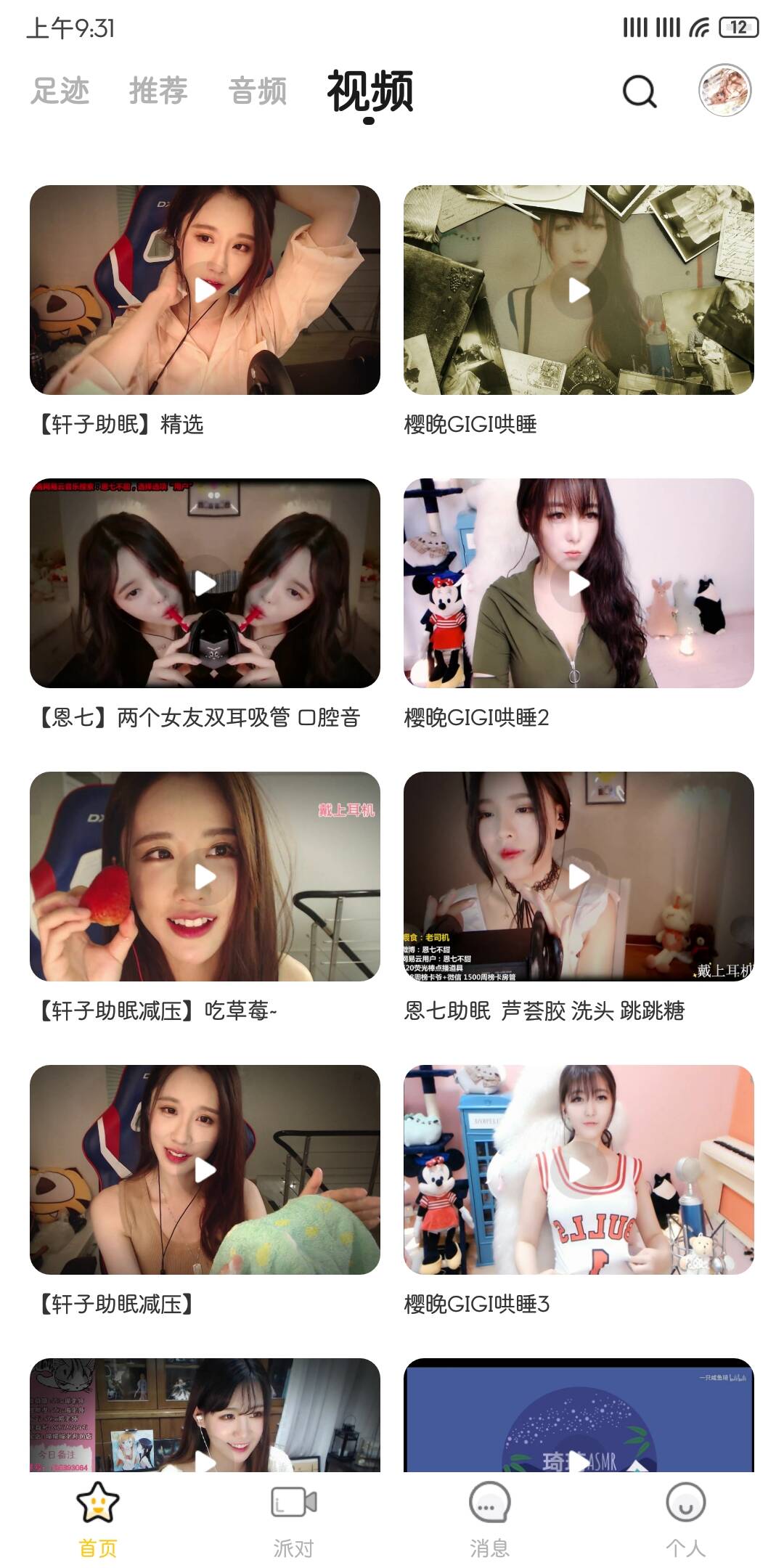Select the 视频 tab
The width and height of the screenshot is (784, 1568).
tap(369, 91)
